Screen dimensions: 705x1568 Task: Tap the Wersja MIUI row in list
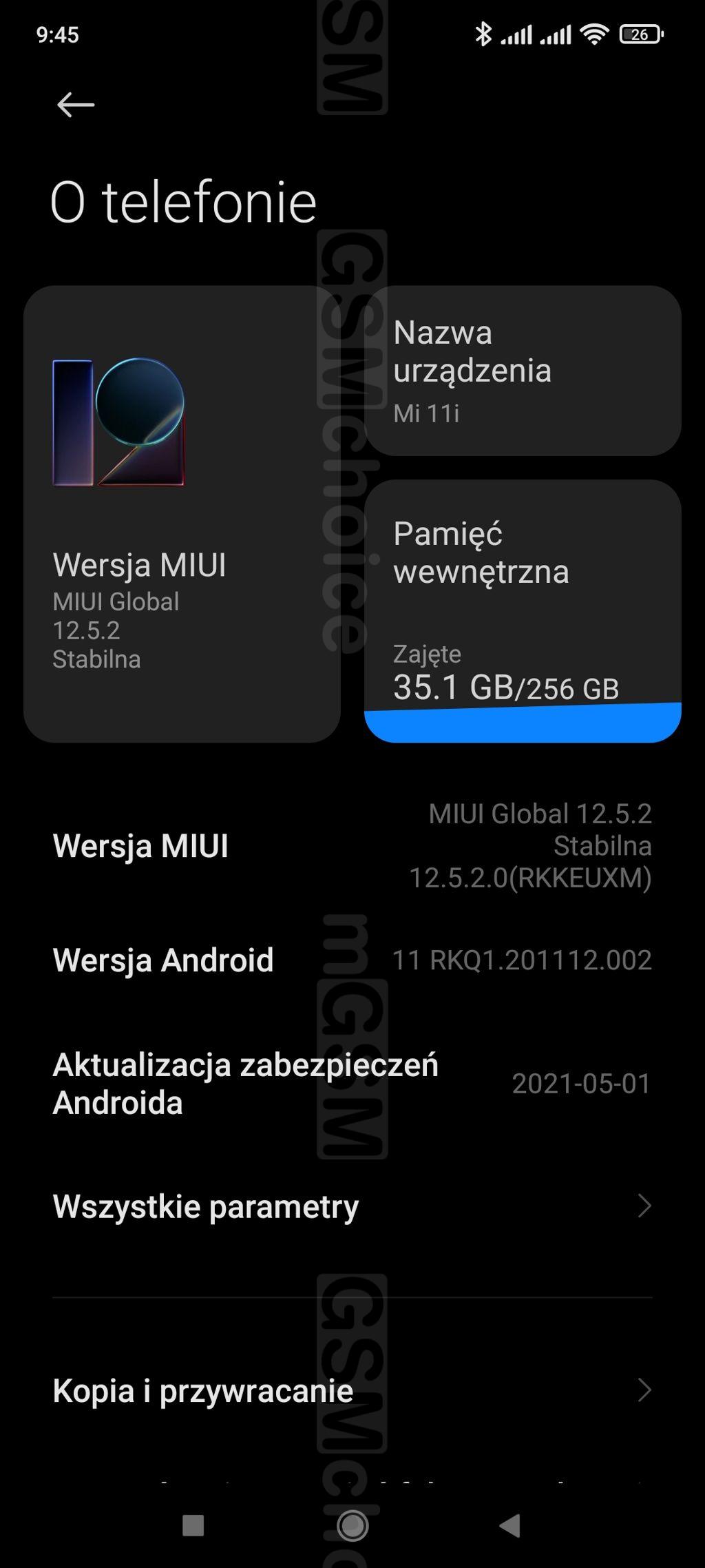(351, 845)
